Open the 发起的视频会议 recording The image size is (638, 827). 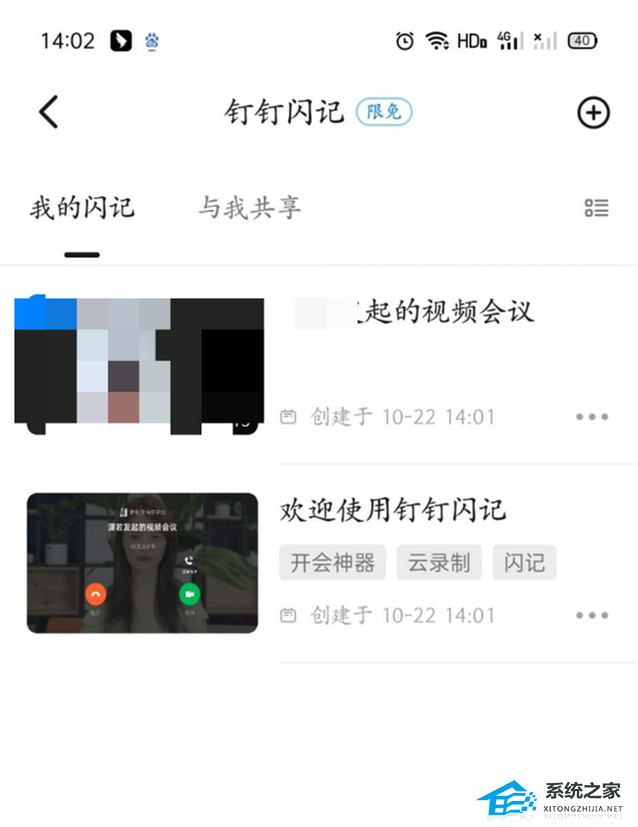pyautogui.click(x=415, y=312)
